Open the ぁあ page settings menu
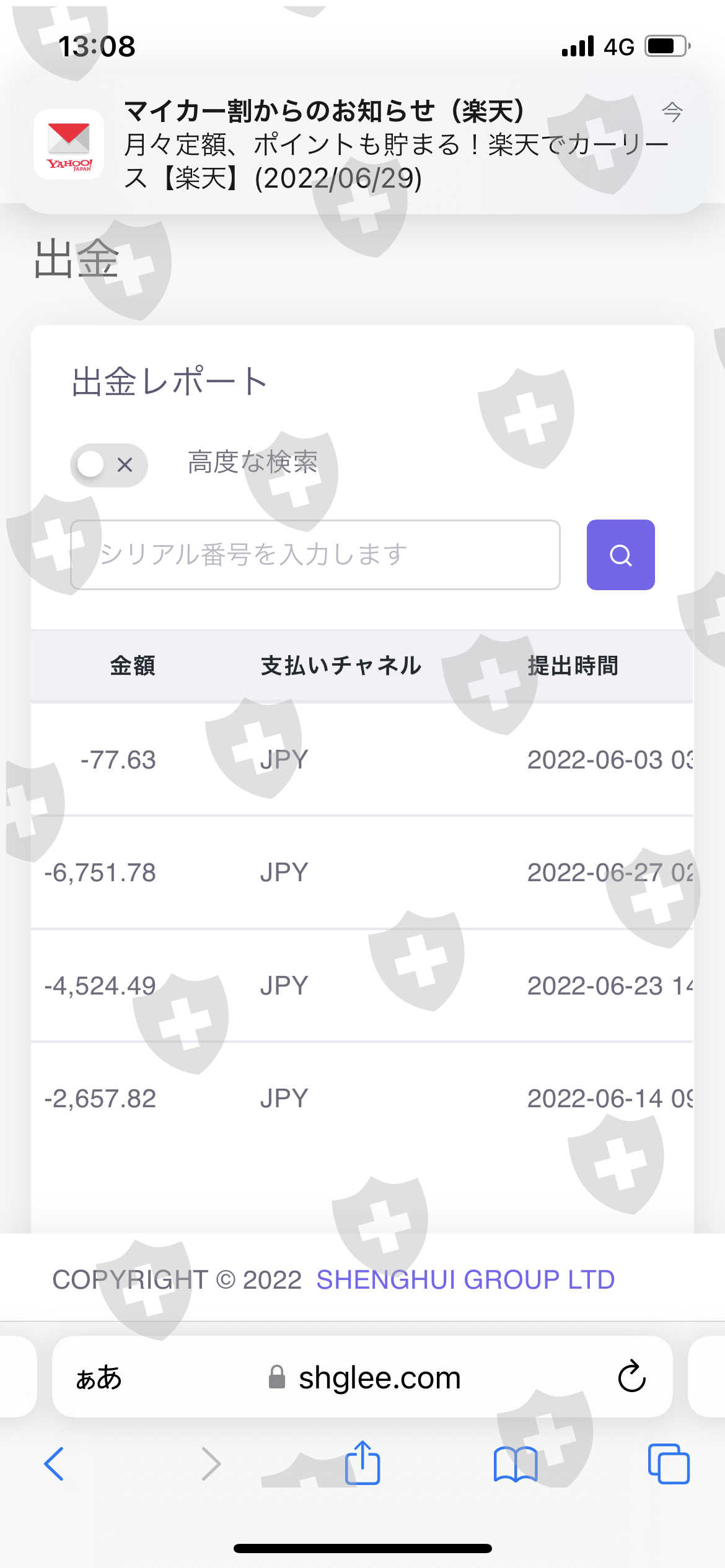Screen dimensions: 725x1568 coord(99,1377)
